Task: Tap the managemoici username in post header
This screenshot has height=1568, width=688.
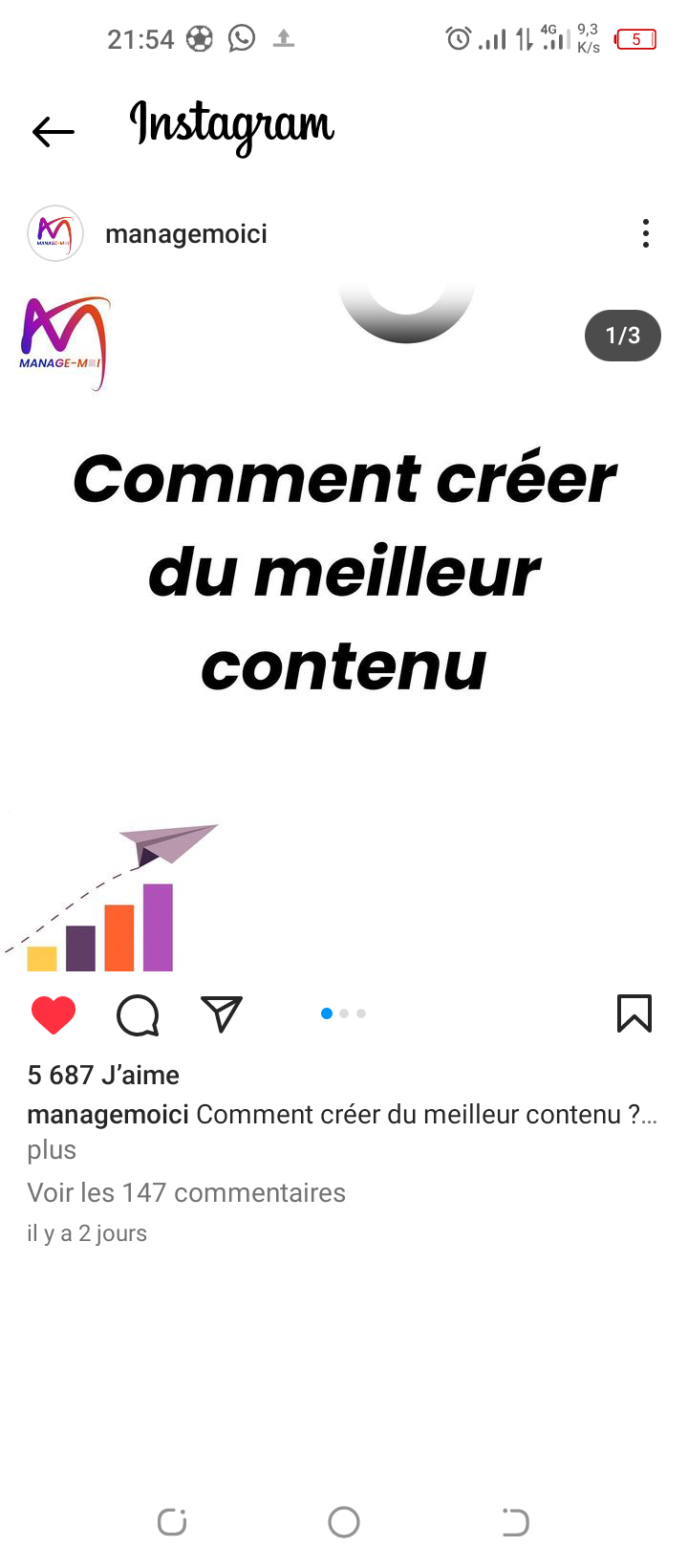Action: (186, 234)
